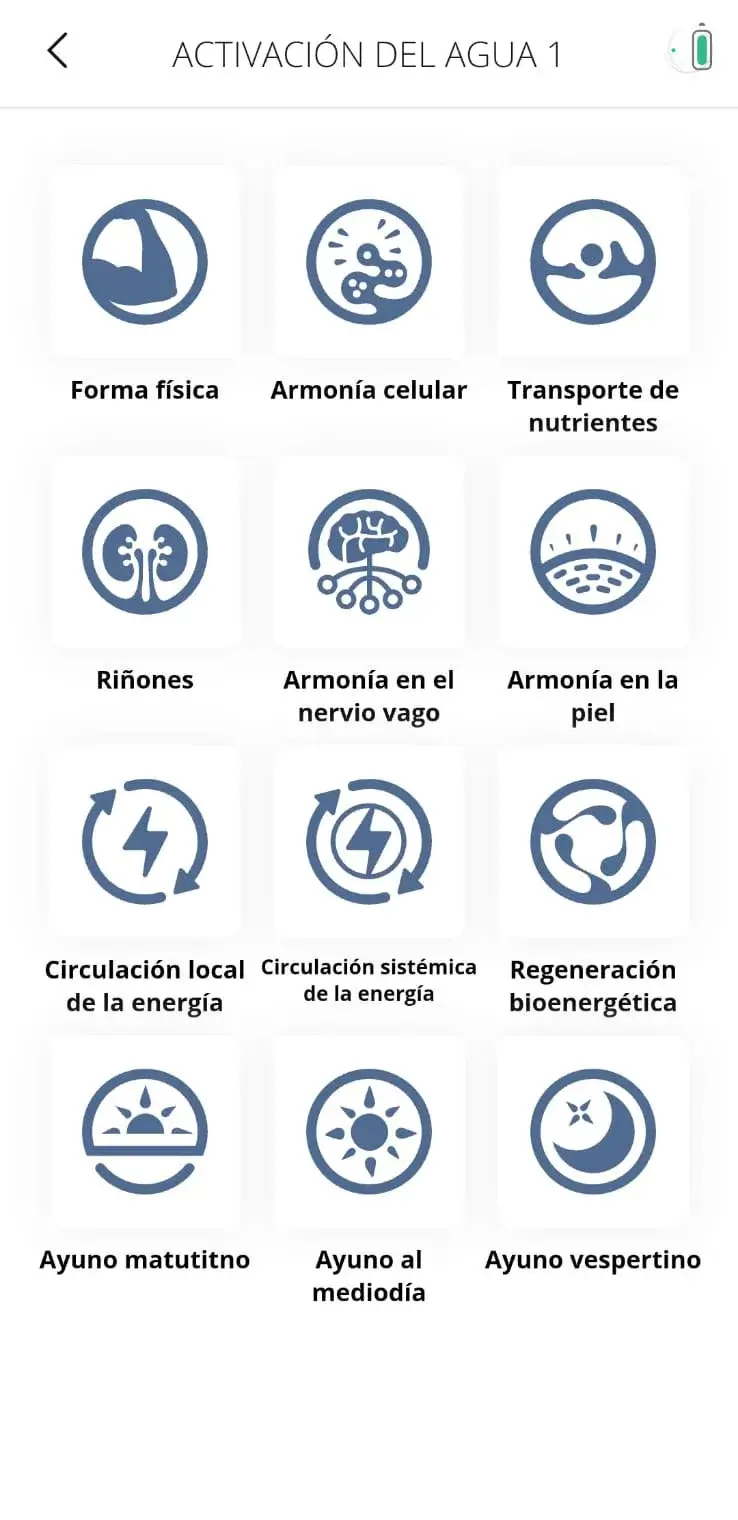Choose the Riñones program
Image resolution: width=738 pixels, height=1520 pixels.
145,552
